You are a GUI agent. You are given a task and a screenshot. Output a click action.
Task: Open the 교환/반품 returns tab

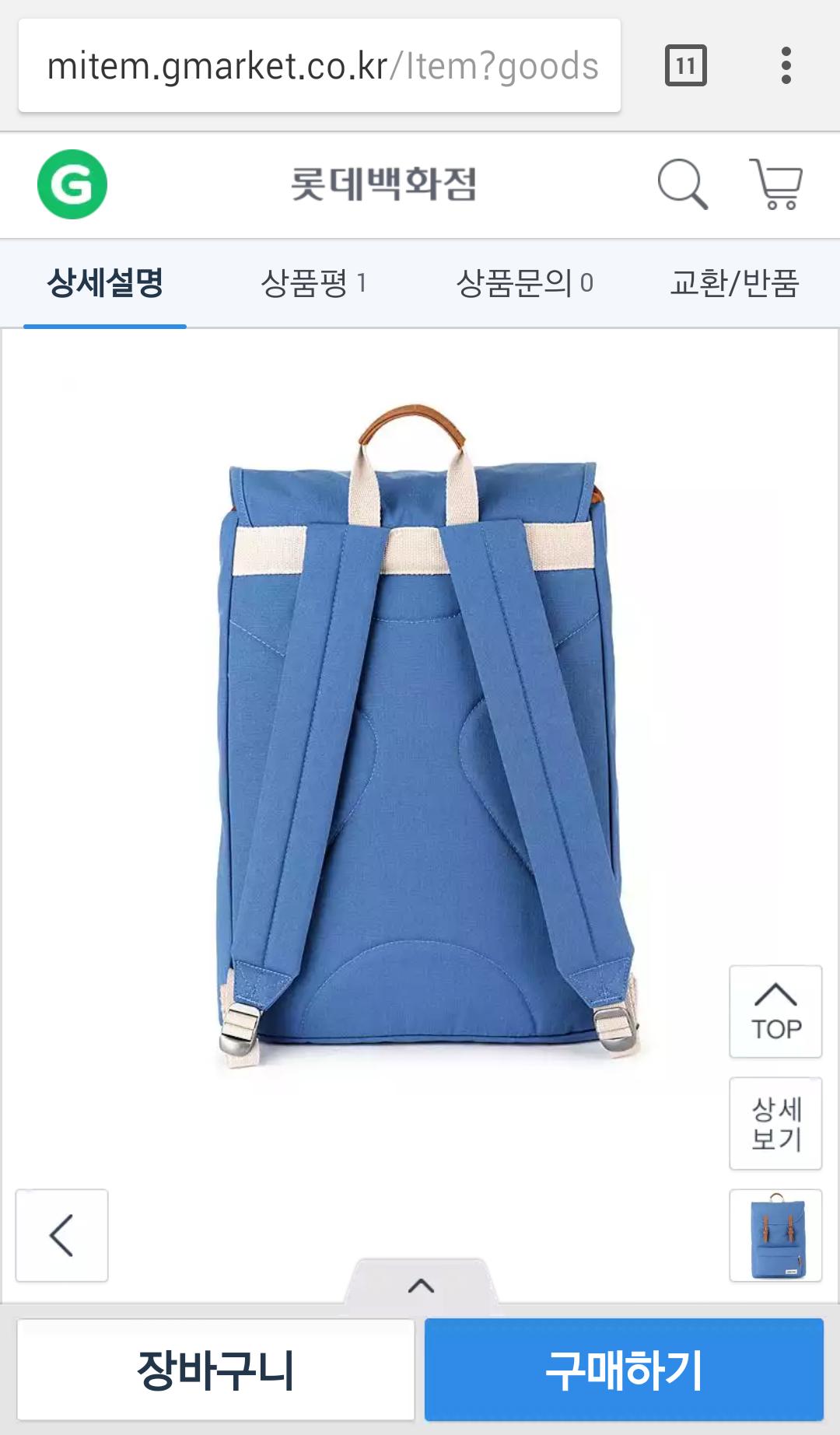click(735, 283)
